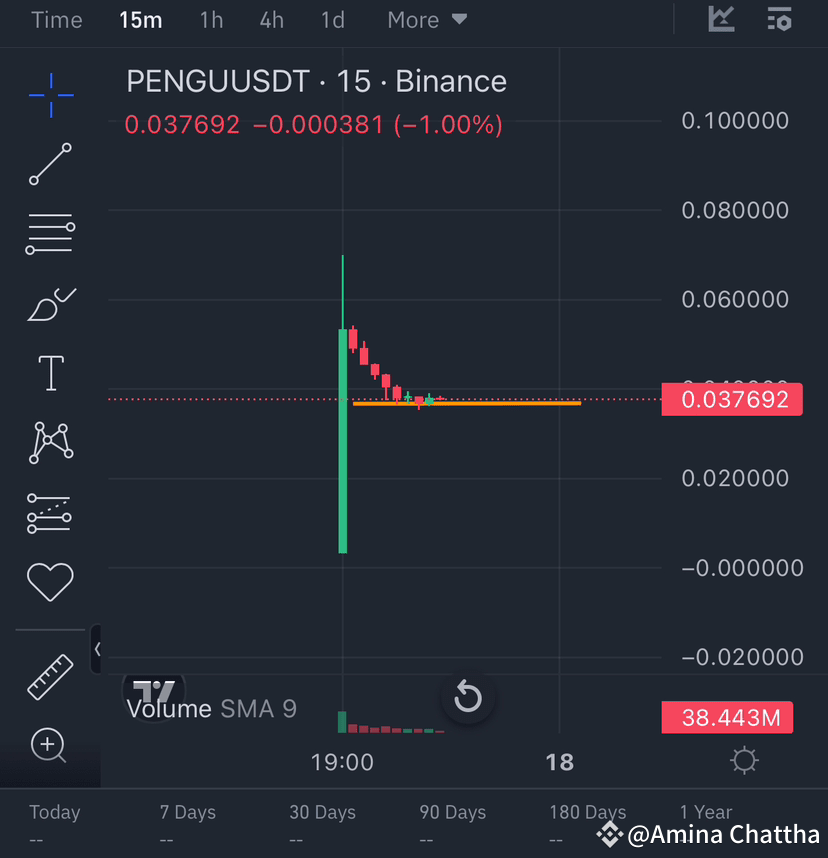Select the 1 Year period tab

706,812
